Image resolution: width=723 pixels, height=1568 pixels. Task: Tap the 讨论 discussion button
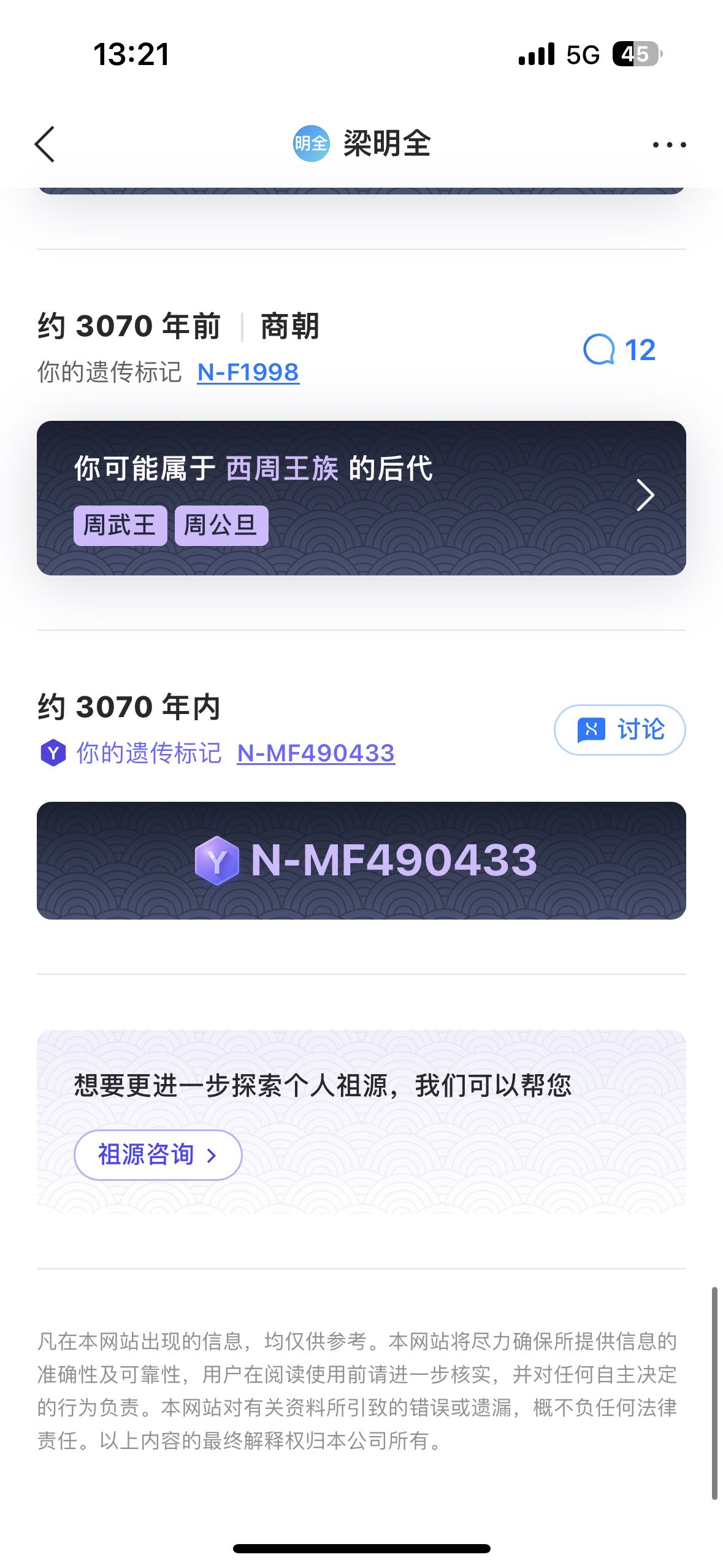(x=619, y=729)
